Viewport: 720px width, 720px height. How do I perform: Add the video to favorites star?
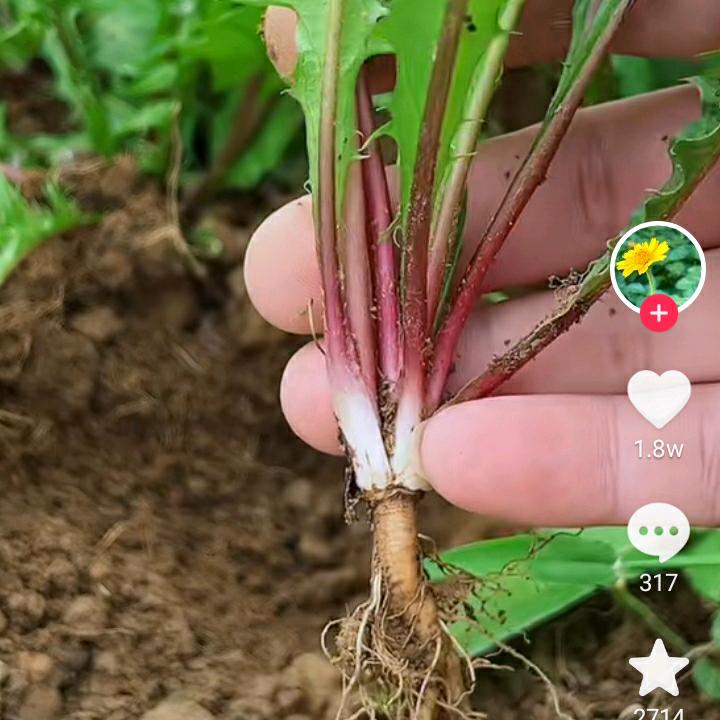(x=658, y=668)
